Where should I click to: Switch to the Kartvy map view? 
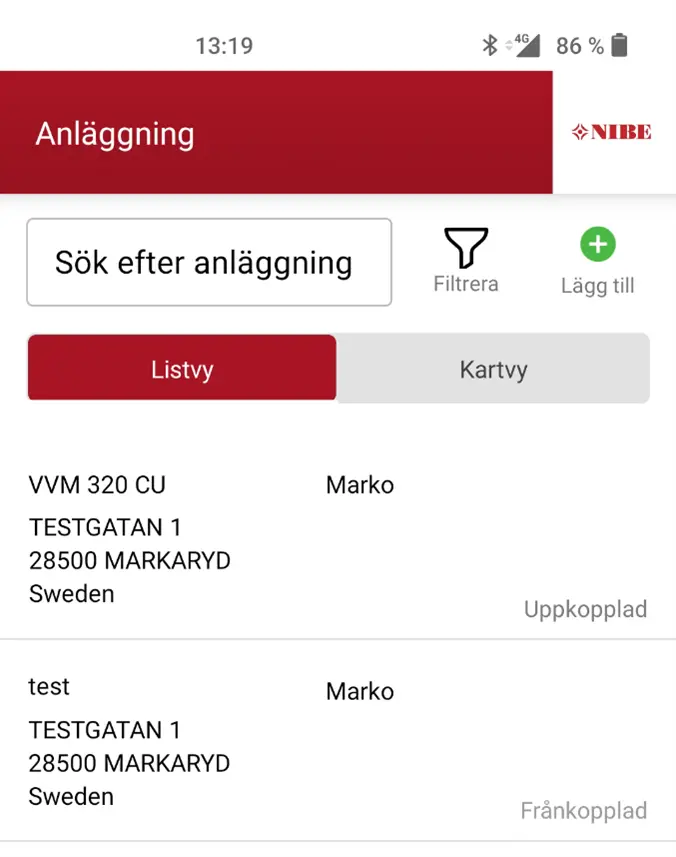pyautogui.click(x=493, y=368)
